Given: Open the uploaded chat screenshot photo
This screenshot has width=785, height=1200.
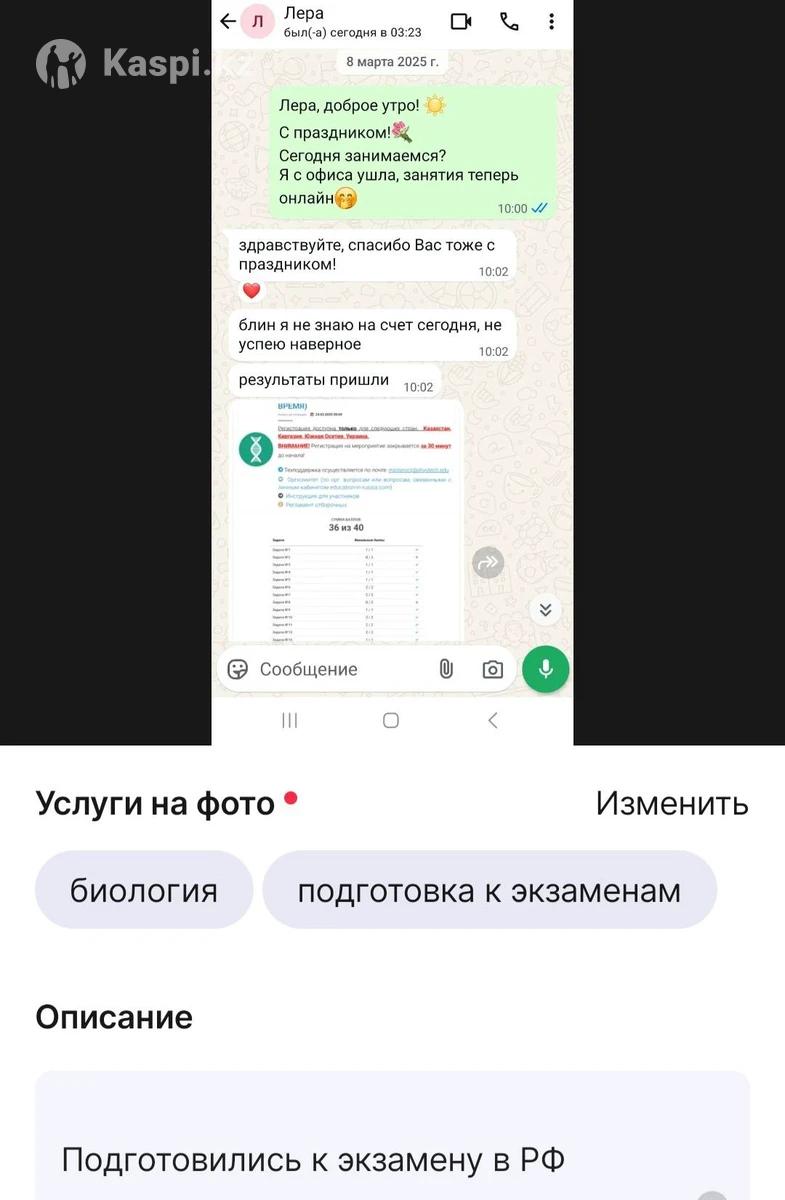Looking at the screenshot, I should click(392, 372).
